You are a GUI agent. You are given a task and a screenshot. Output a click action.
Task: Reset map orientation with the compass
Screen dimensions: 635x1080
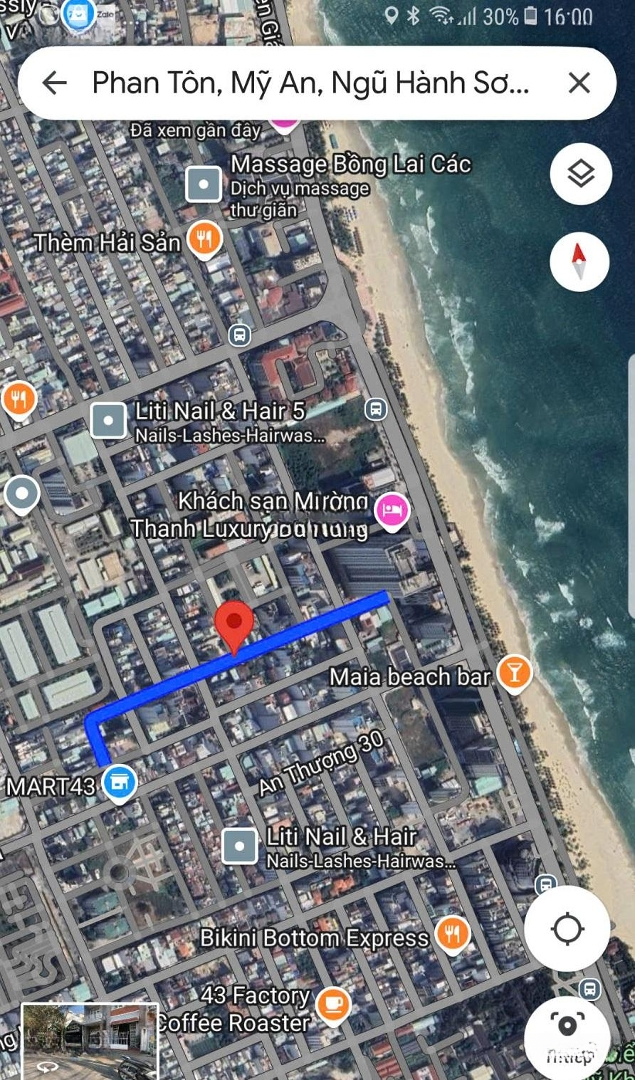580,262
